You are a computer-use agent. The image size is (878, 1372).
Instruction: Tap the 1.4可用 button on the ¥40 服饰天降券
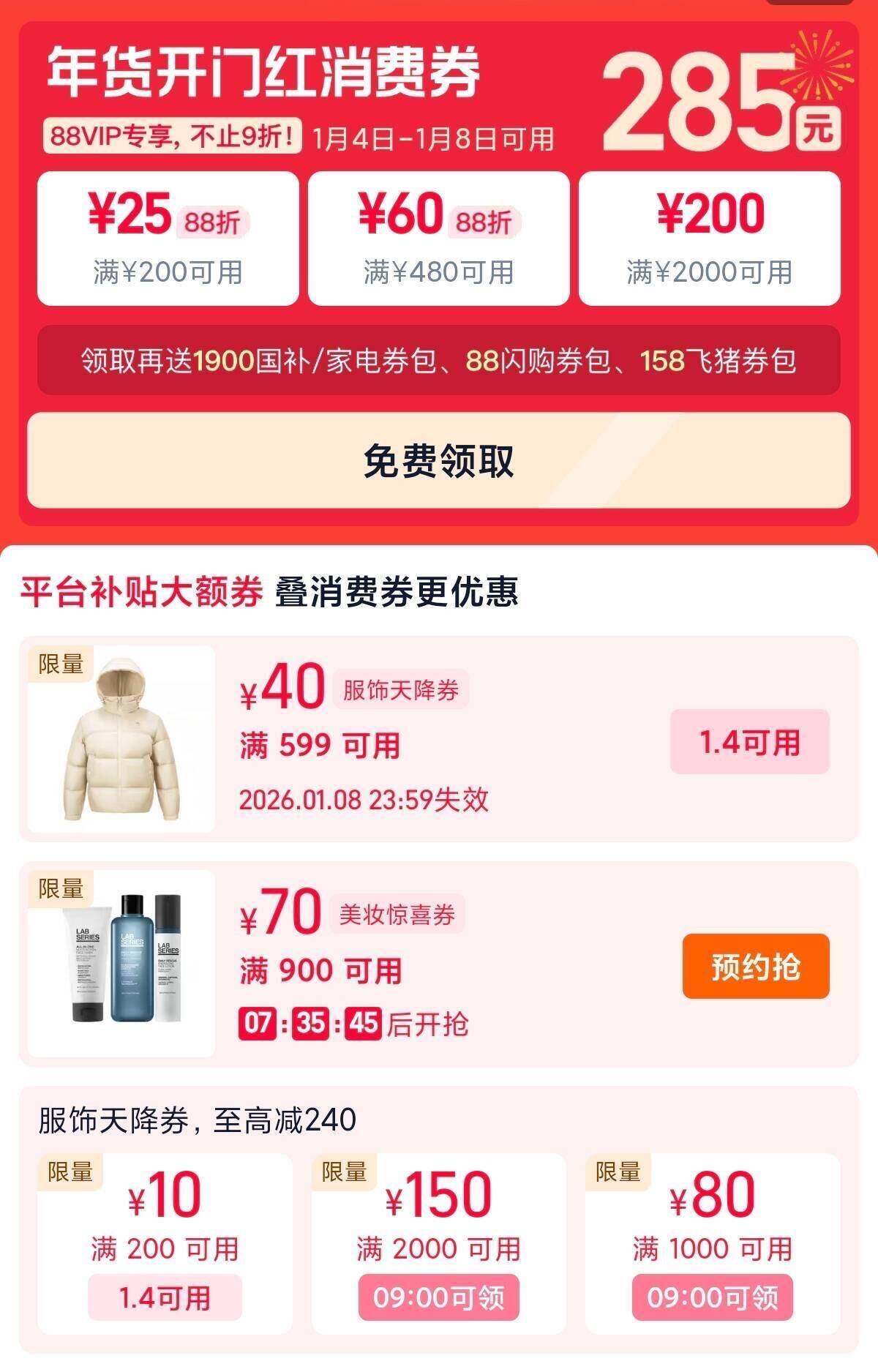(x=749, y=742)
